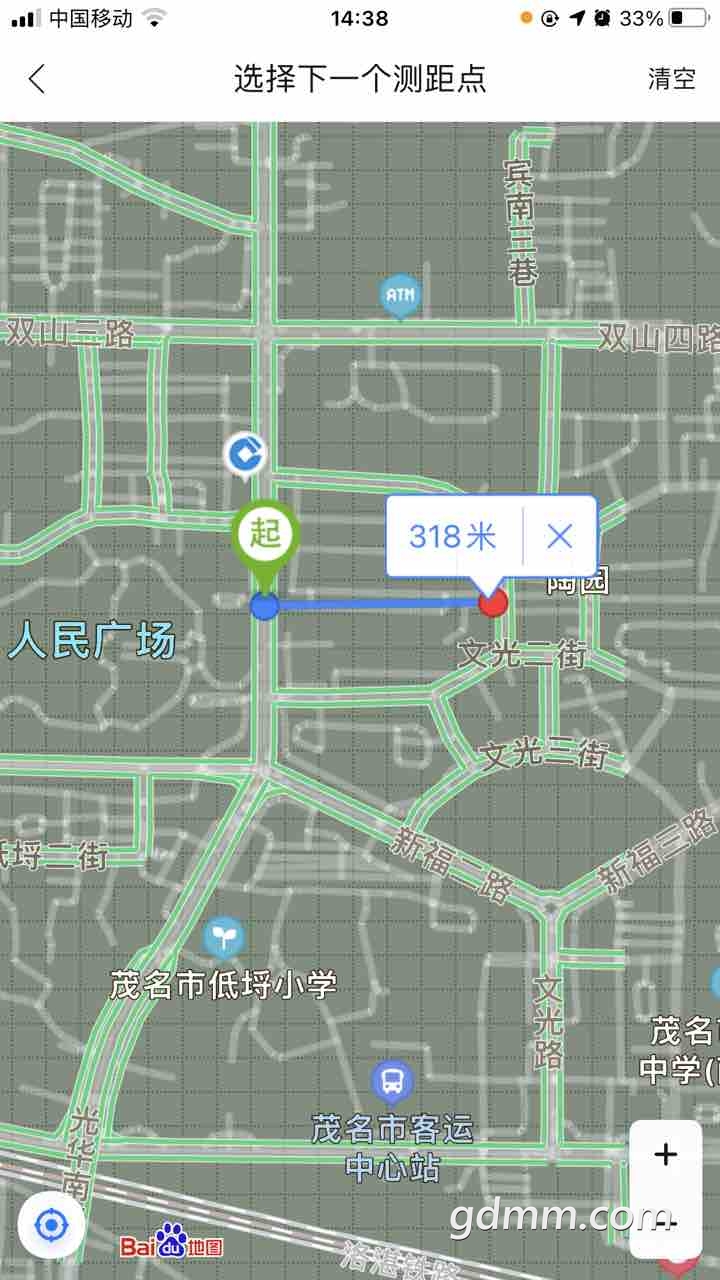Tap the ATM marker on the map
Screen dimensions: 720x1280
point(400,295)
